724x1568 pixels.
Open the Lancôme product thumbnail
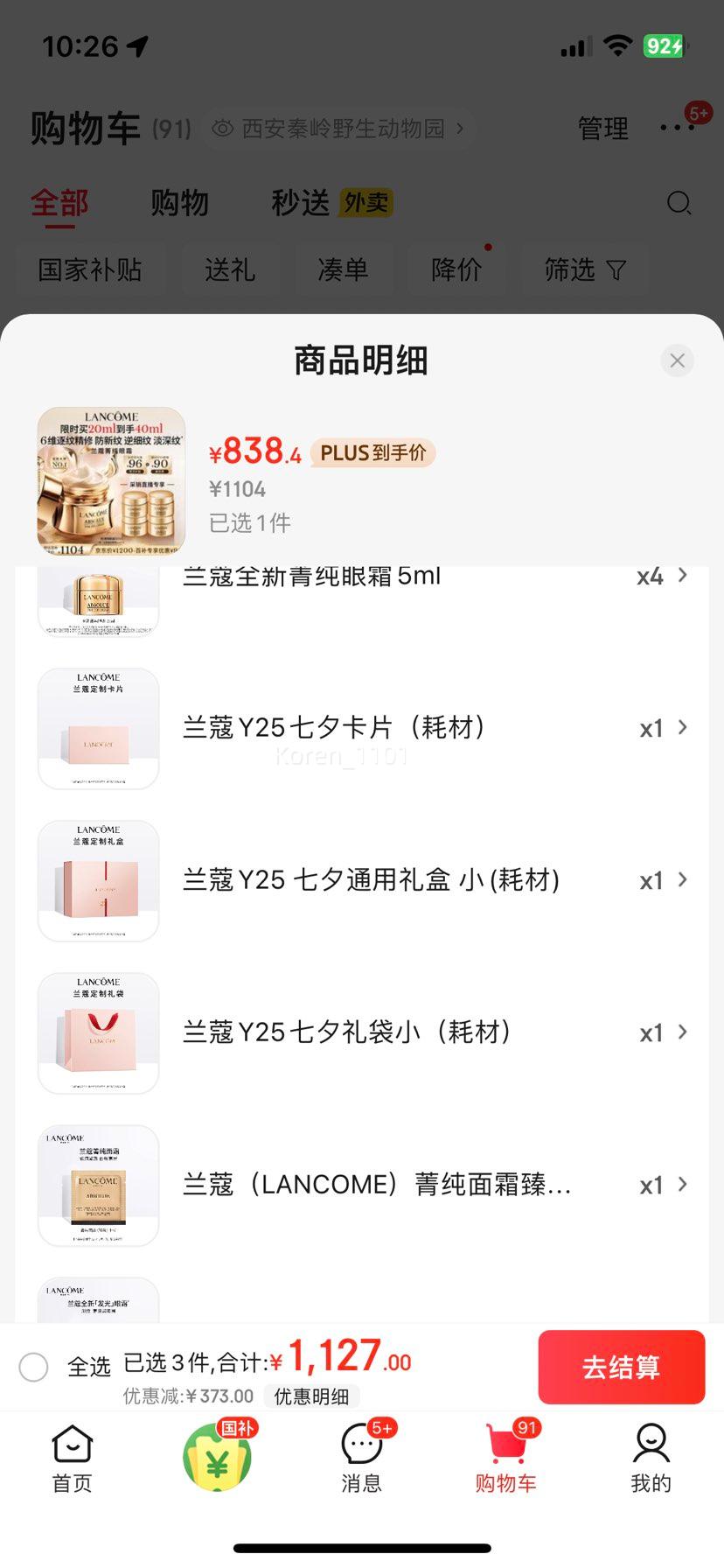111,481
